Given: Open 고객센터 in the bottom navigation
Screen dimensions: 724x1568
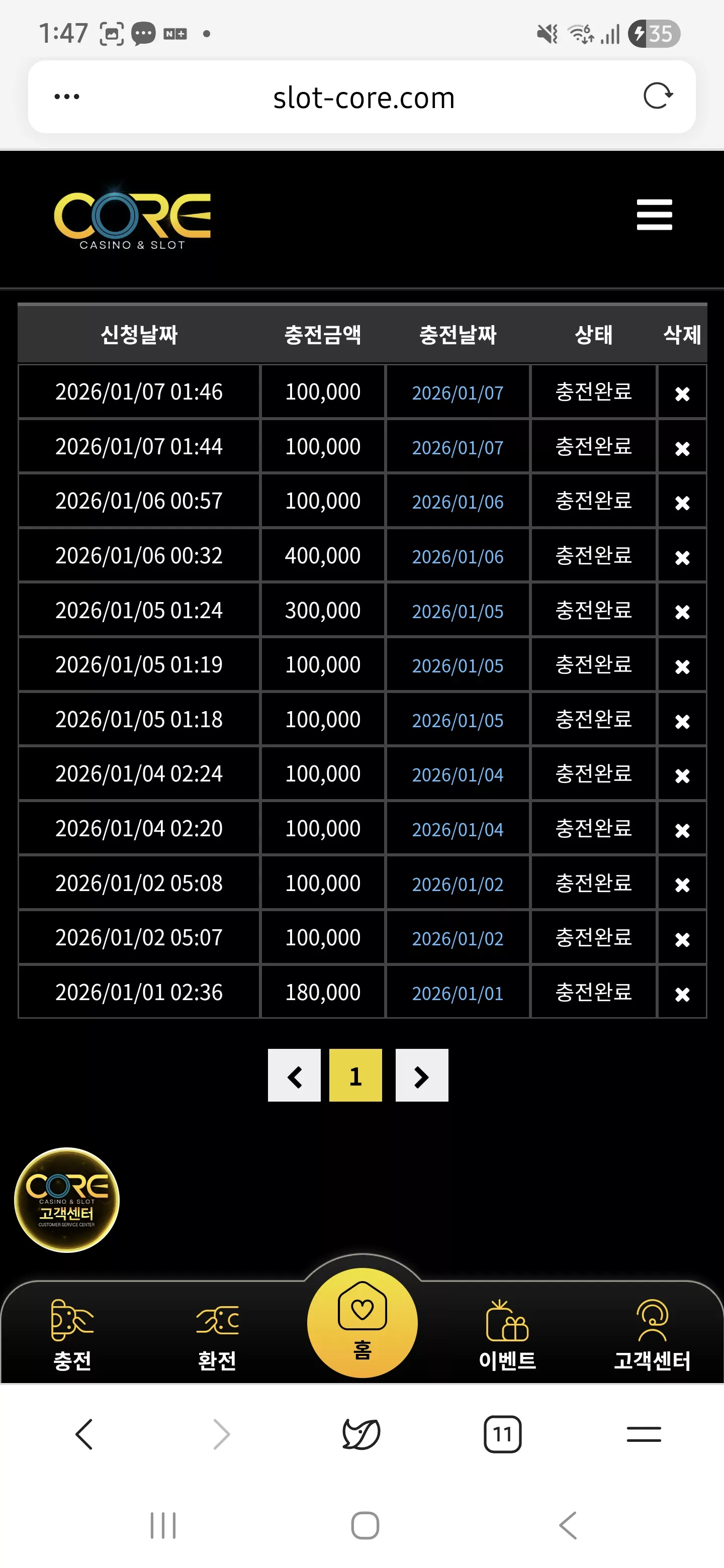Looking at the screenshot, I should point(652,1335).
